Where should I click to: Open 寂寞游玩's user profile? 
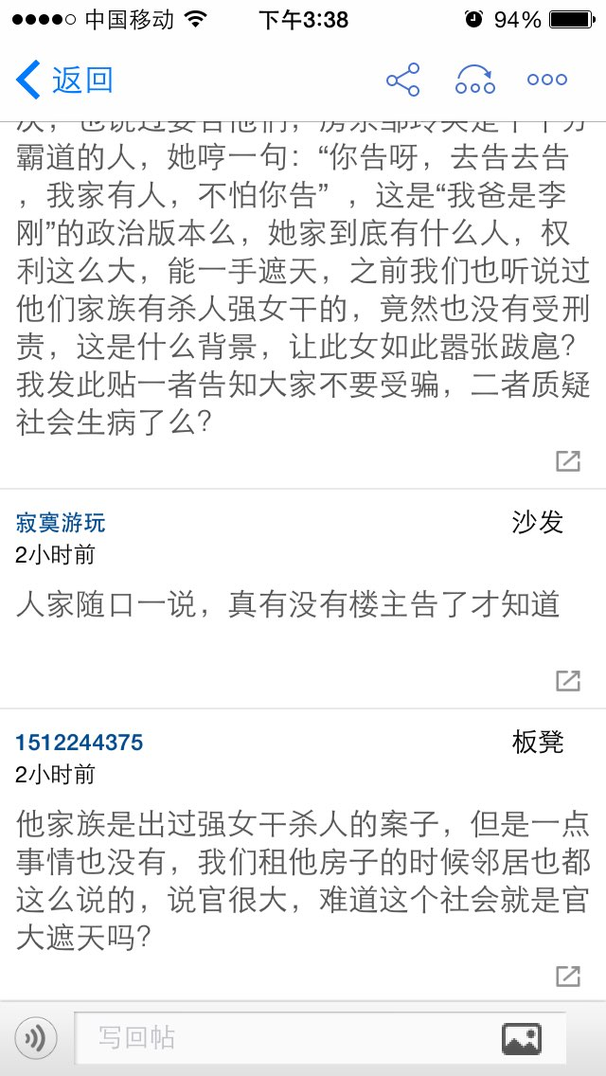pyautogui.click(x=60, y=524)
